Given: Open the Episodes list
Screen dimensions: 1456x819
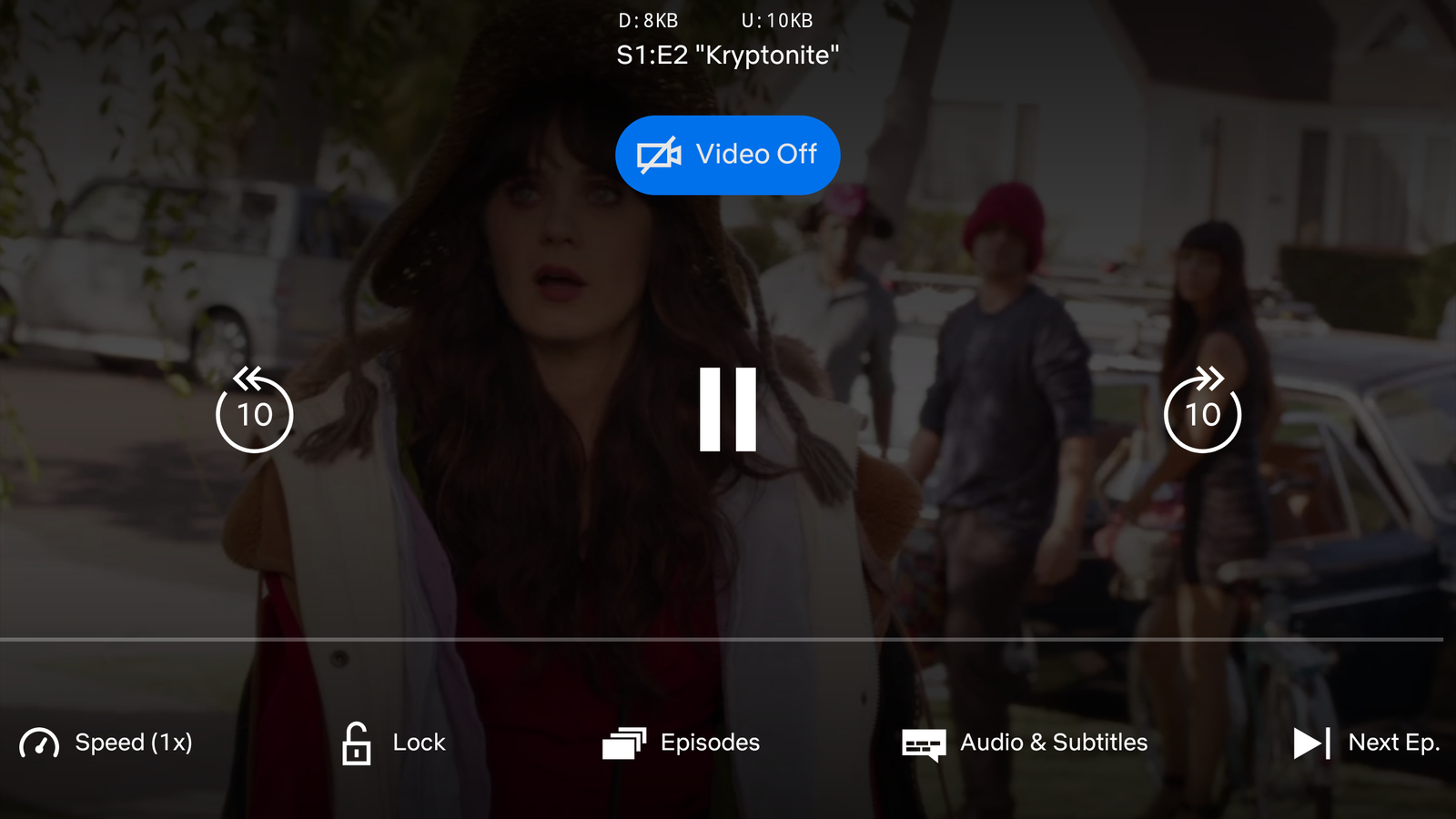Looking at the screenshot, I should (682, 743).
